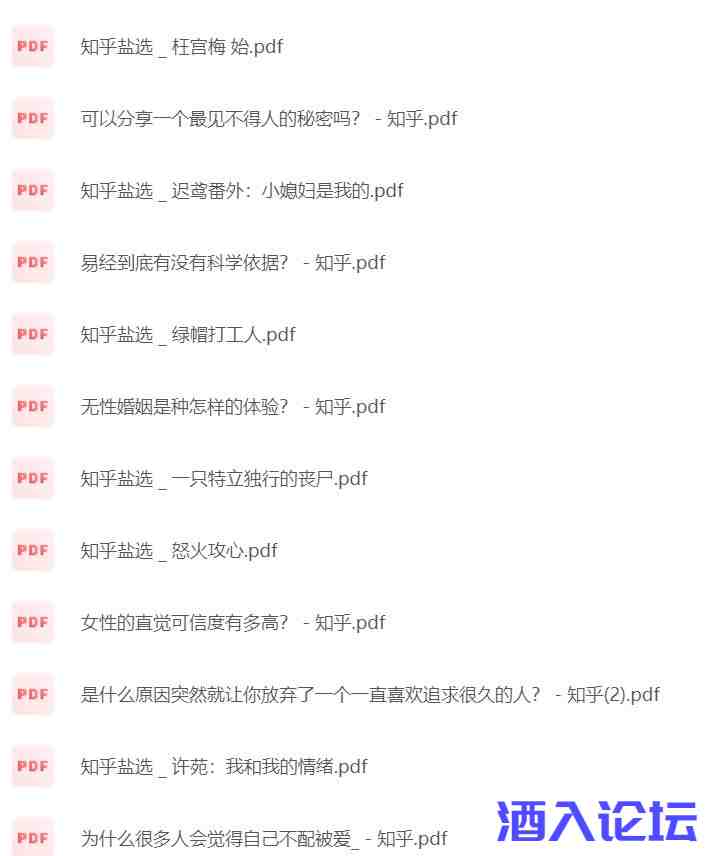Open 知乎盐选 _ 杜宫梅 始.pdf

coord(181,47)
